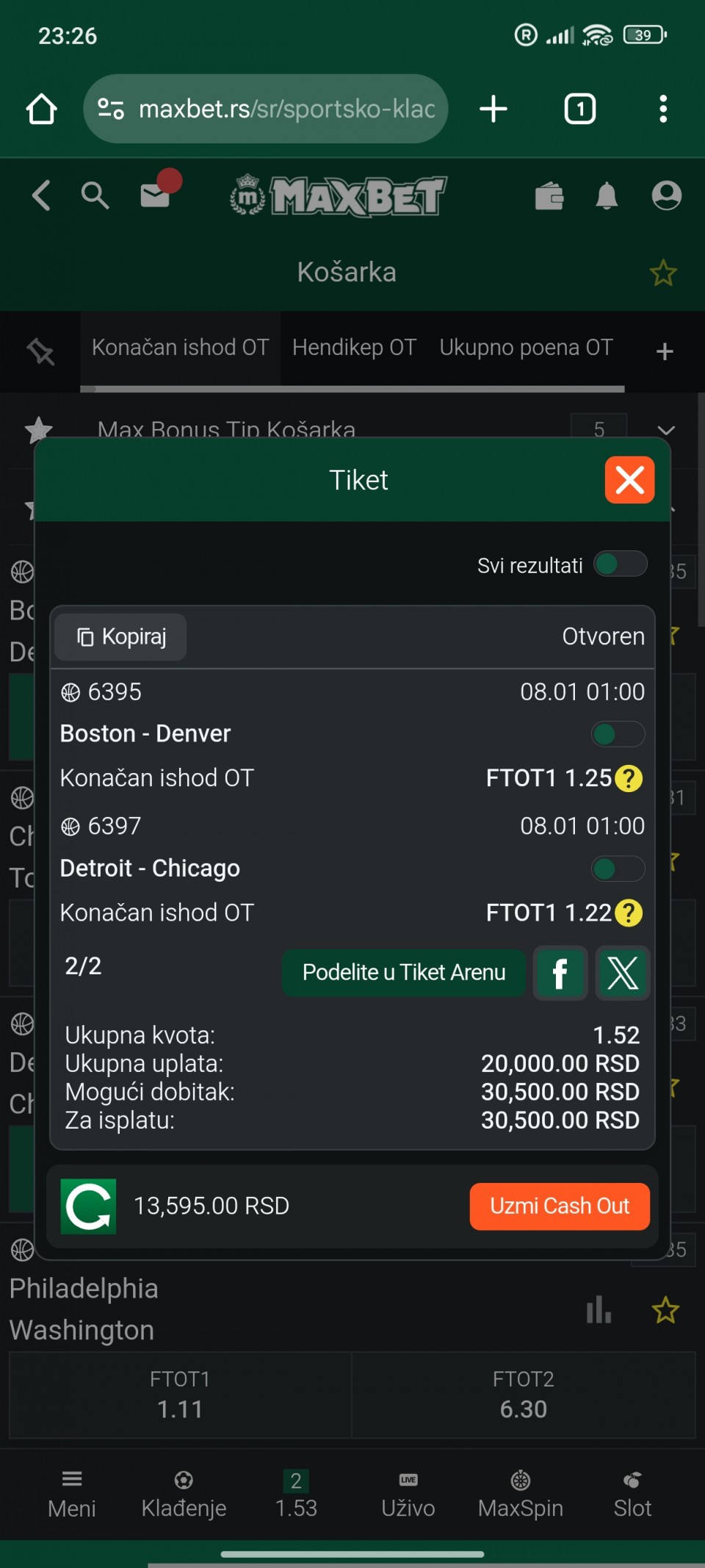This screenshot has width=705, height=1568.
Task: Share ticket via Podelite u Tiket Arenu
Action: (403, 973)
